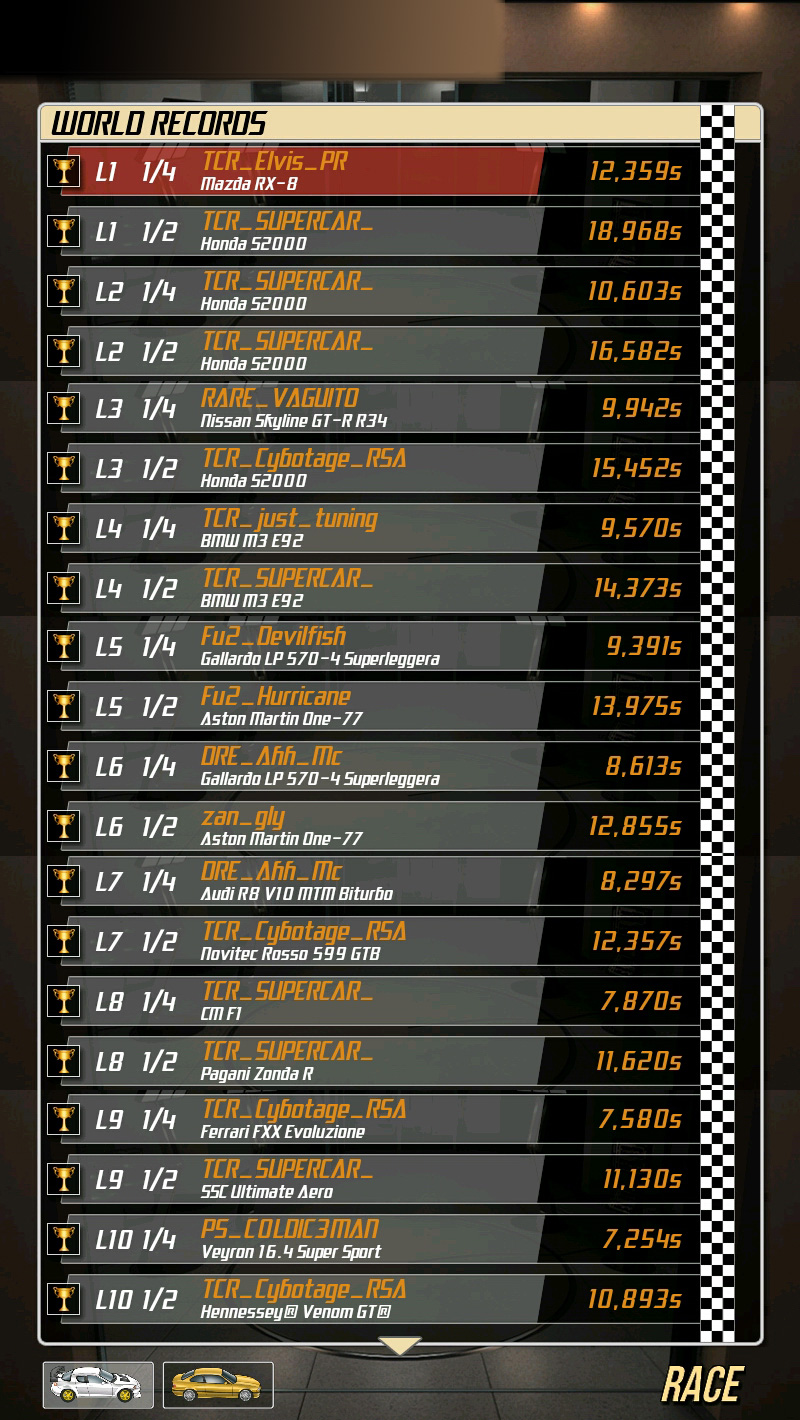View the L4 1/4 record by TCR_just_tuning
This screenshot has width=800, height=1420.
pos(370,529)
